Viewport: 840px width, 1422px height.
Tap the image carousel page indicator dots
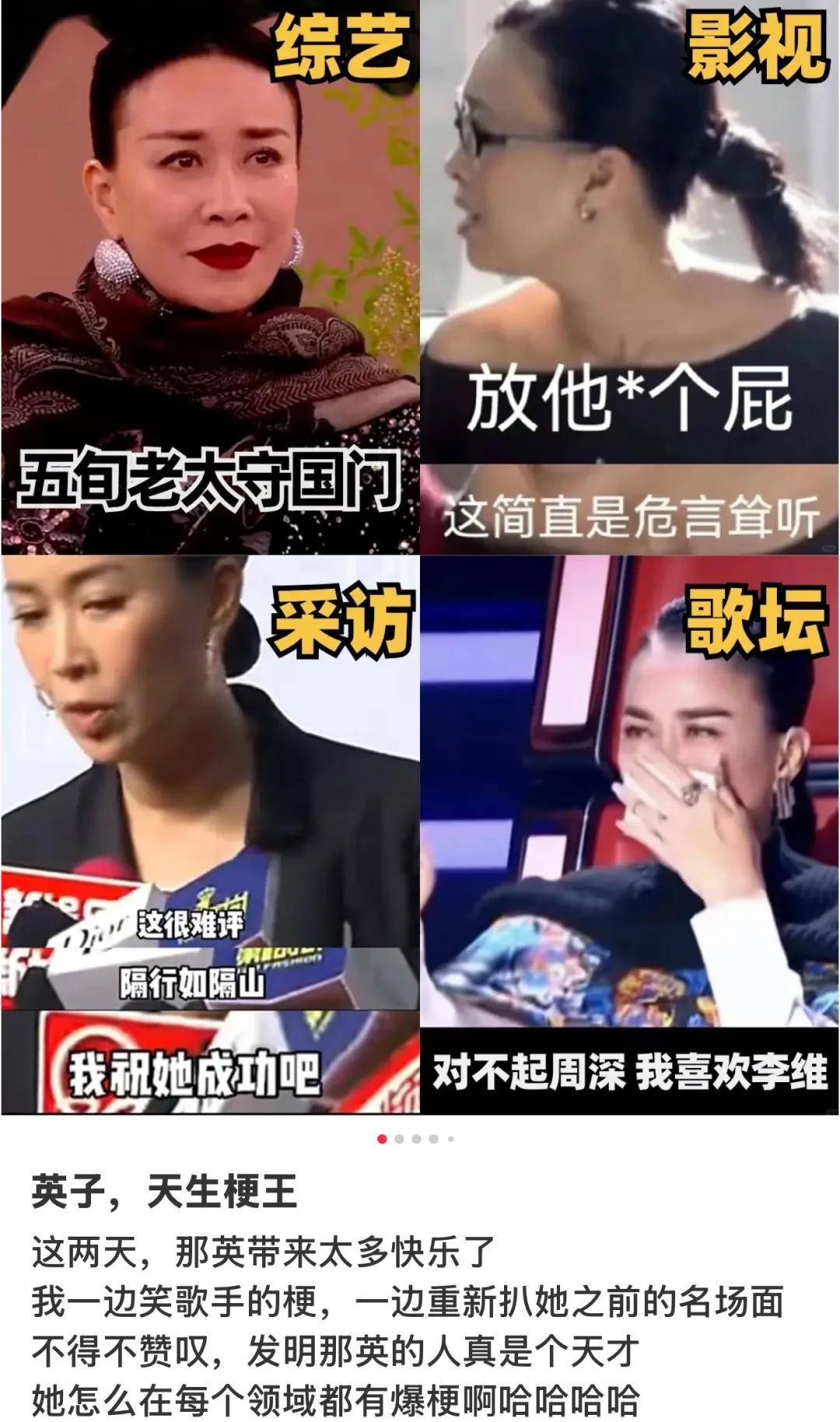tap(415, 1139)
